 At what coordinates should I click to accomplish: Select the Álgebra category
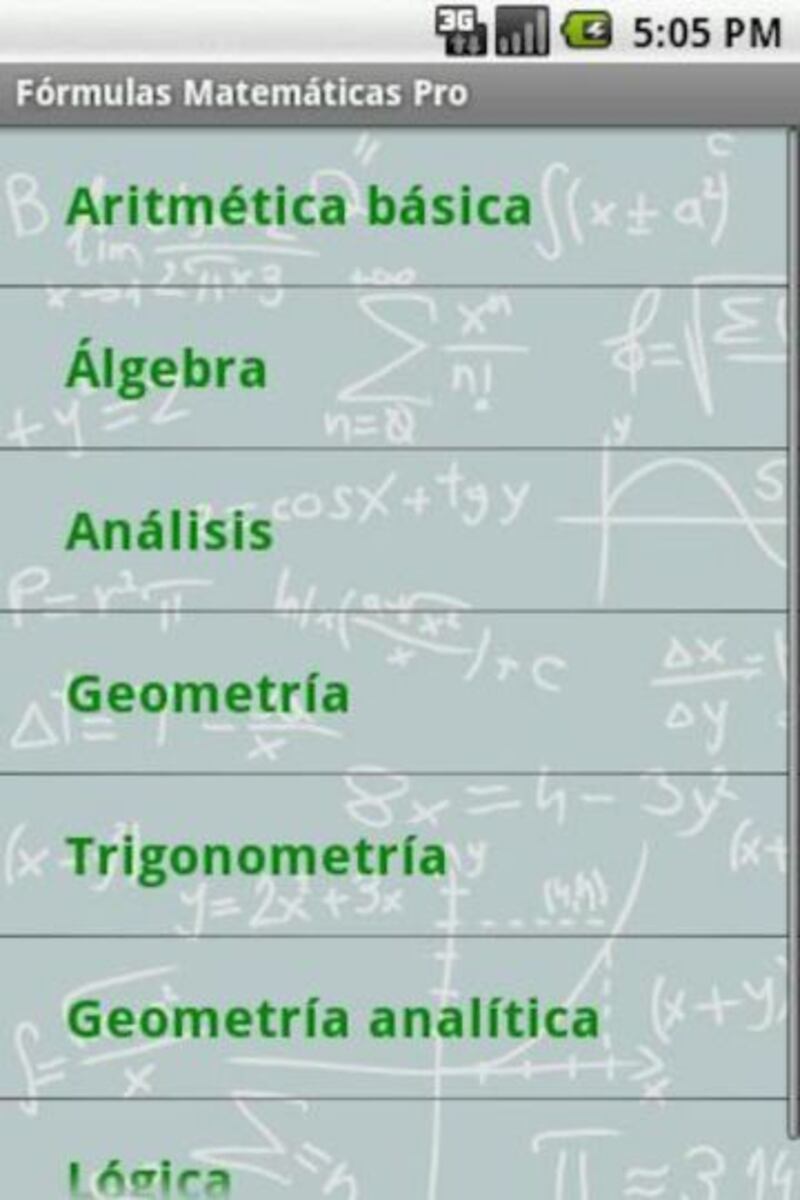point(166,369)
